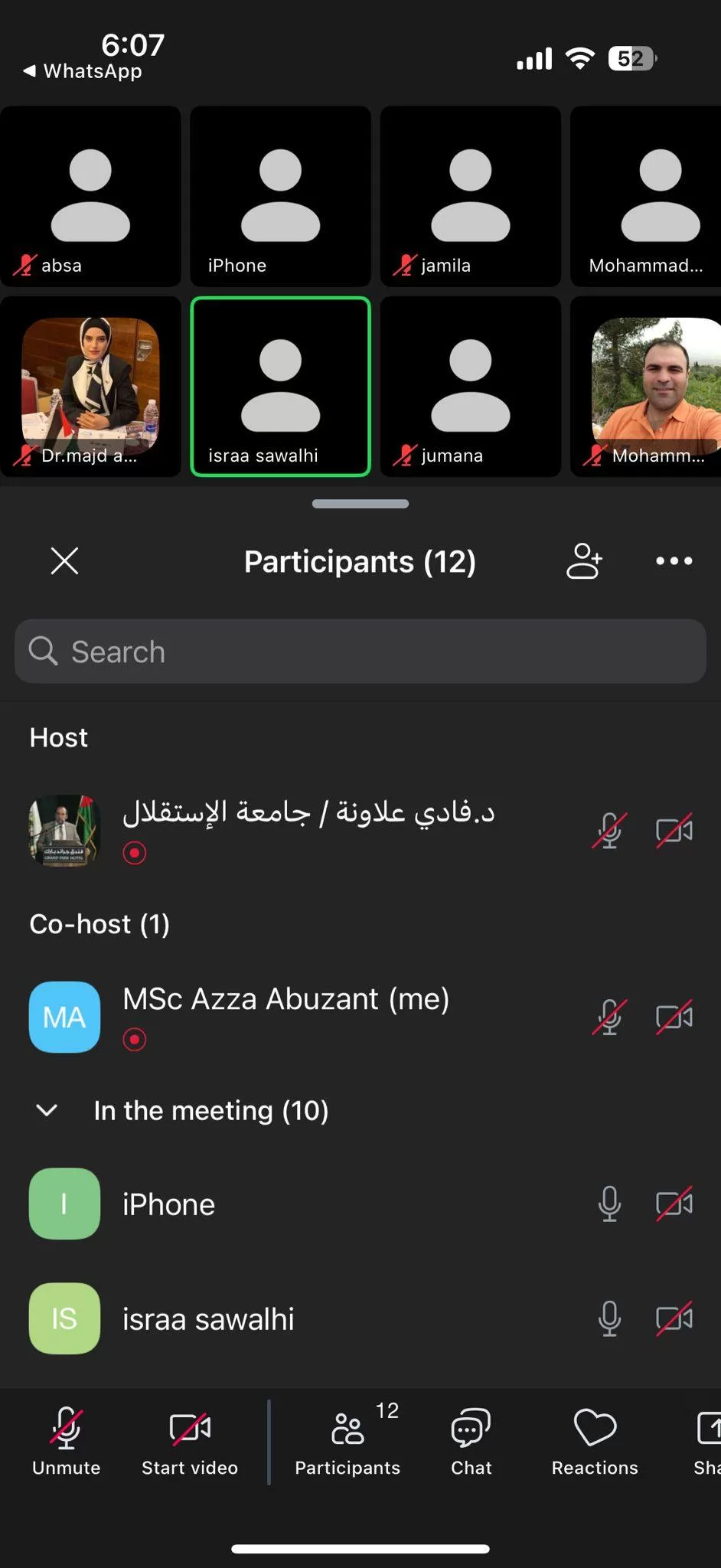Select absa's video tile
Viewport: 721px width, 1568px height.
[x=90, y=196]
